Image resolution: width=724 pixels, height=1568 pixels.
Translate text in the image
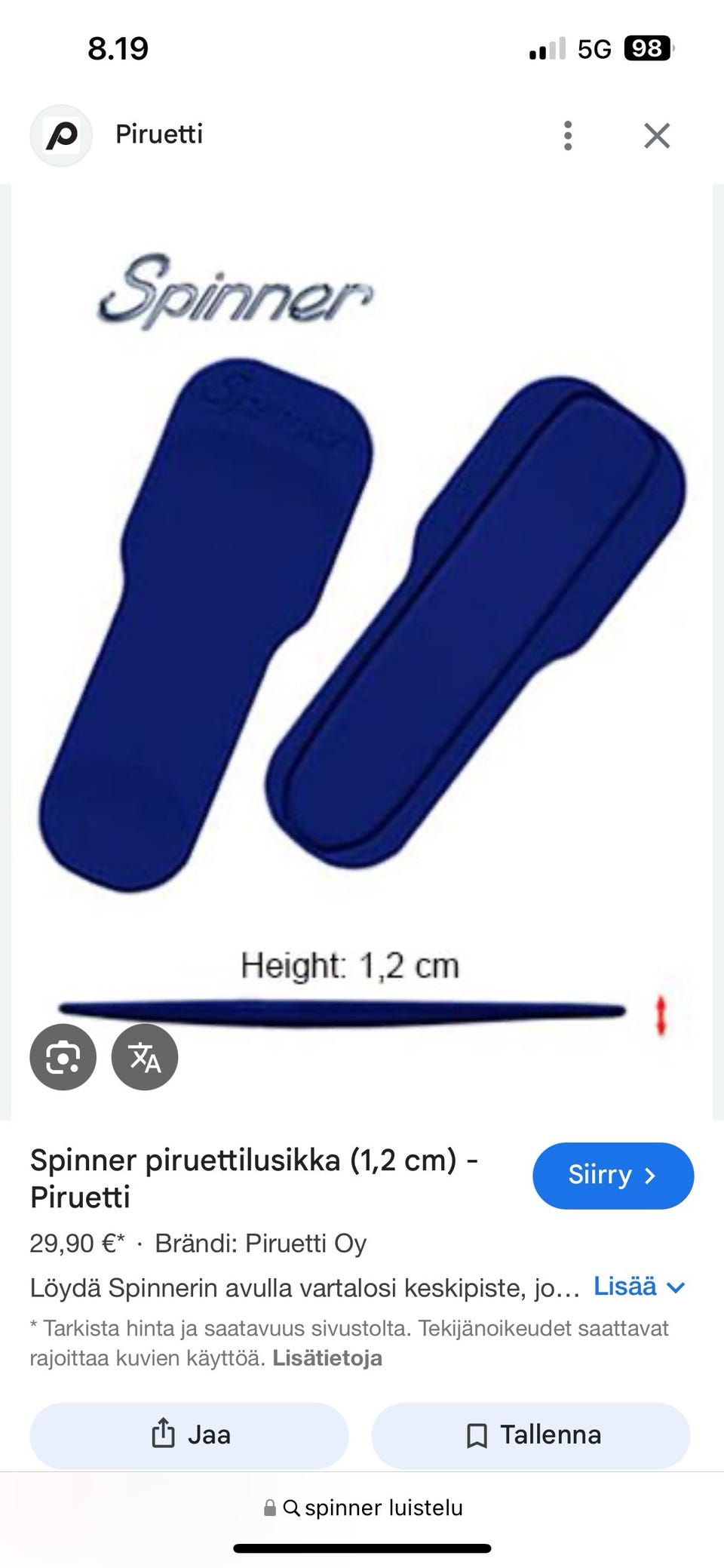[x=145, y=1056]
